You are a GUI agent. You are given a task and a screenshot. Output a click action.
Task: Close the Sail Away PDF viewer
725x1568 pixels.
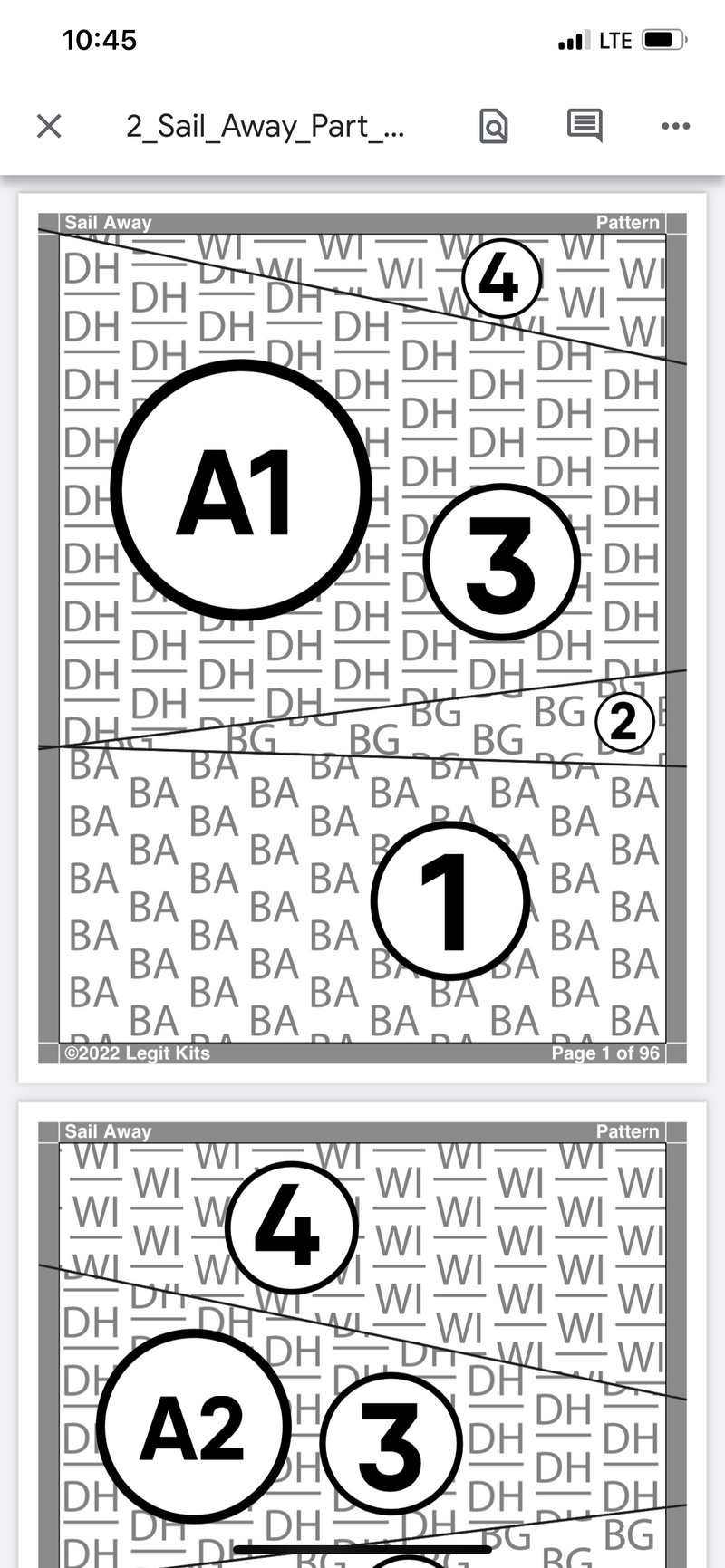point(49,126)
